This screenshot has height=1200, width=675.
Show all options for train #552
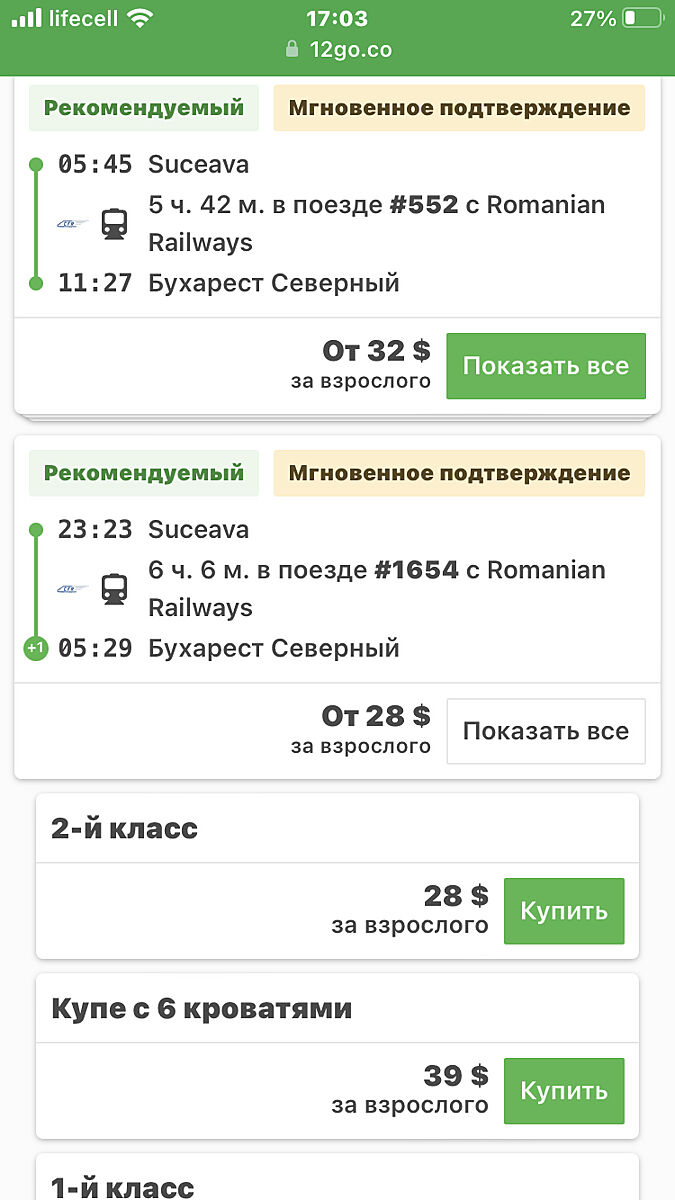click(545, 366)
